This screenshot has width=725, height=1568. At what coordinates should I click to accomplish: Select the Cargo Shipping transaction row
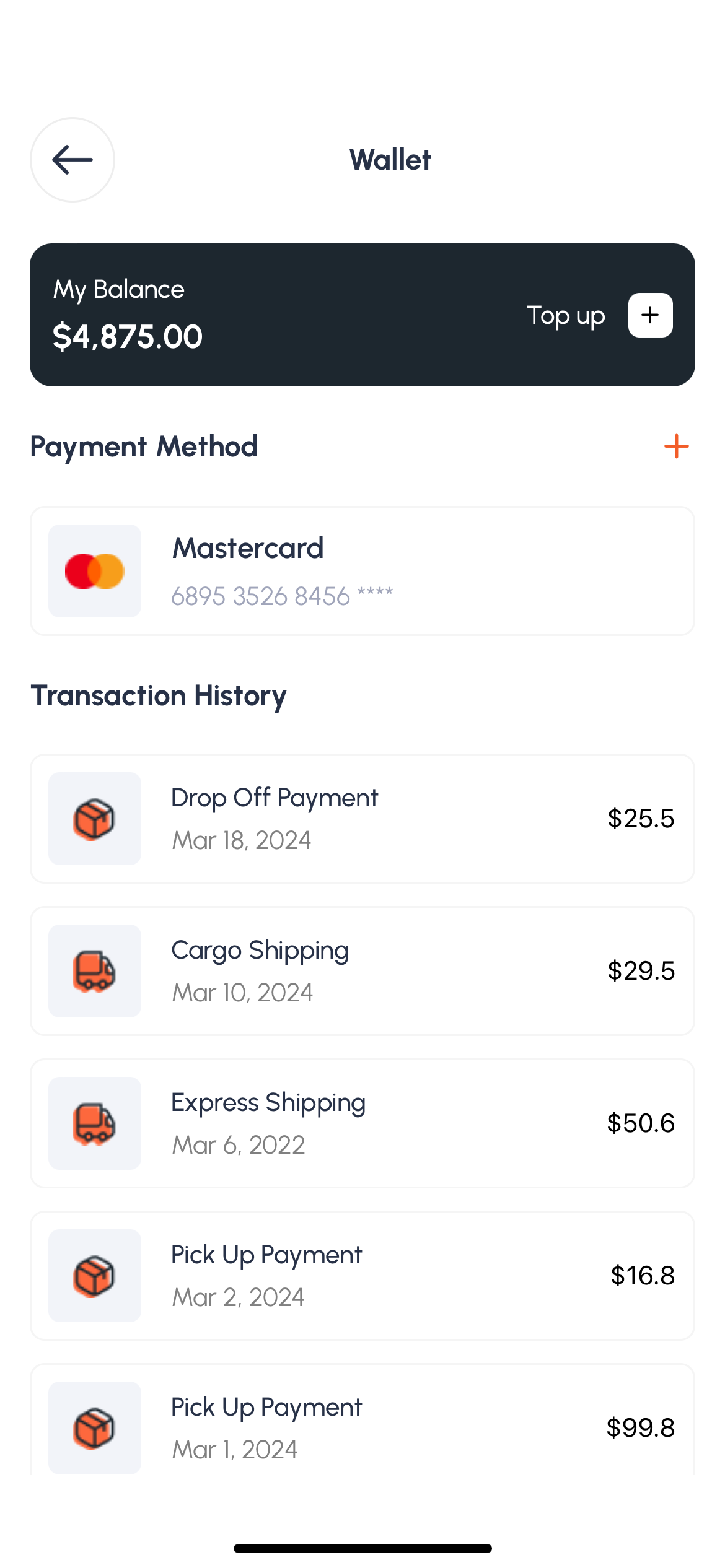362,971
